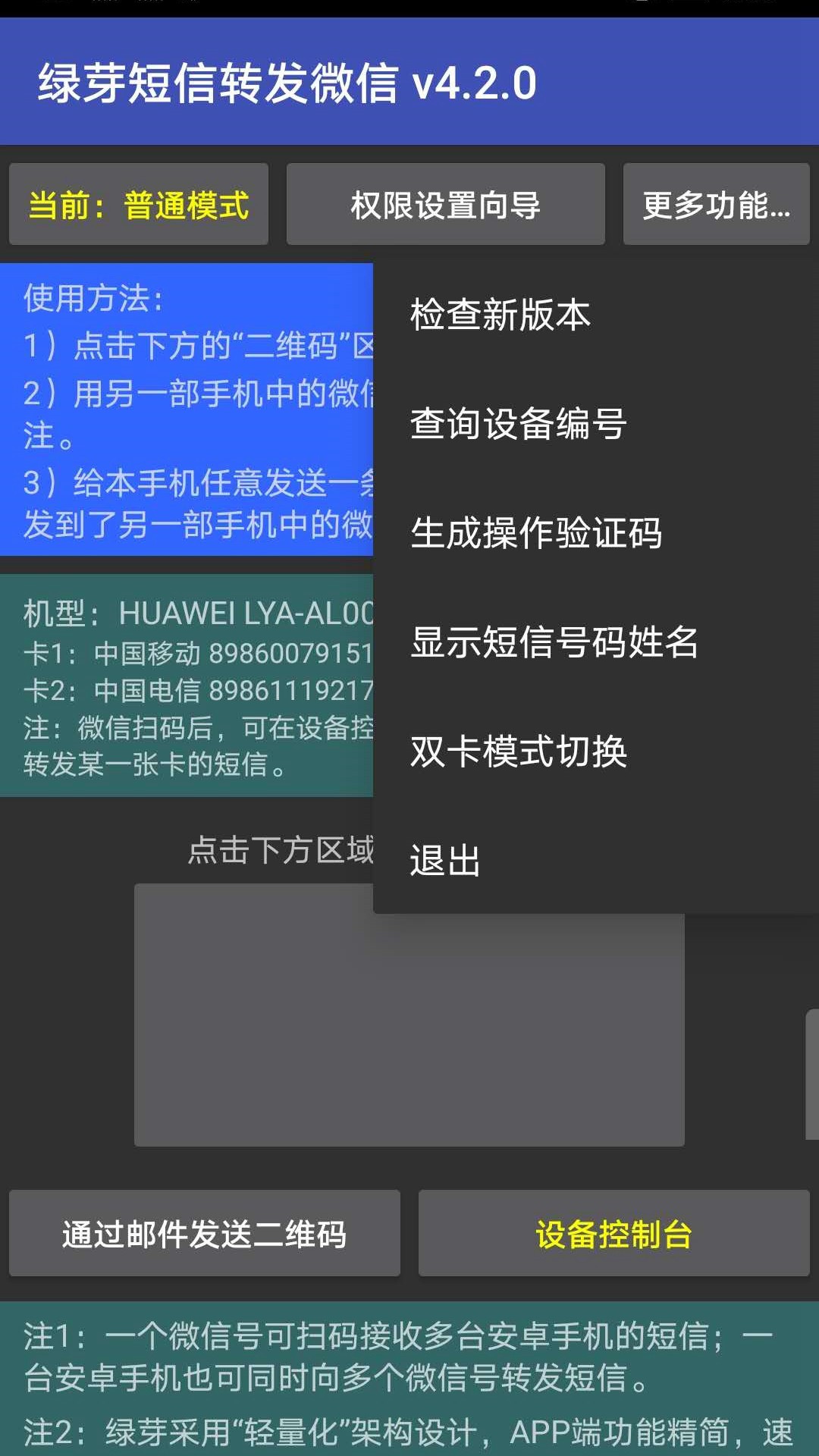Toggle 显示短信号码姓名 option

click(x=554, y=645)
